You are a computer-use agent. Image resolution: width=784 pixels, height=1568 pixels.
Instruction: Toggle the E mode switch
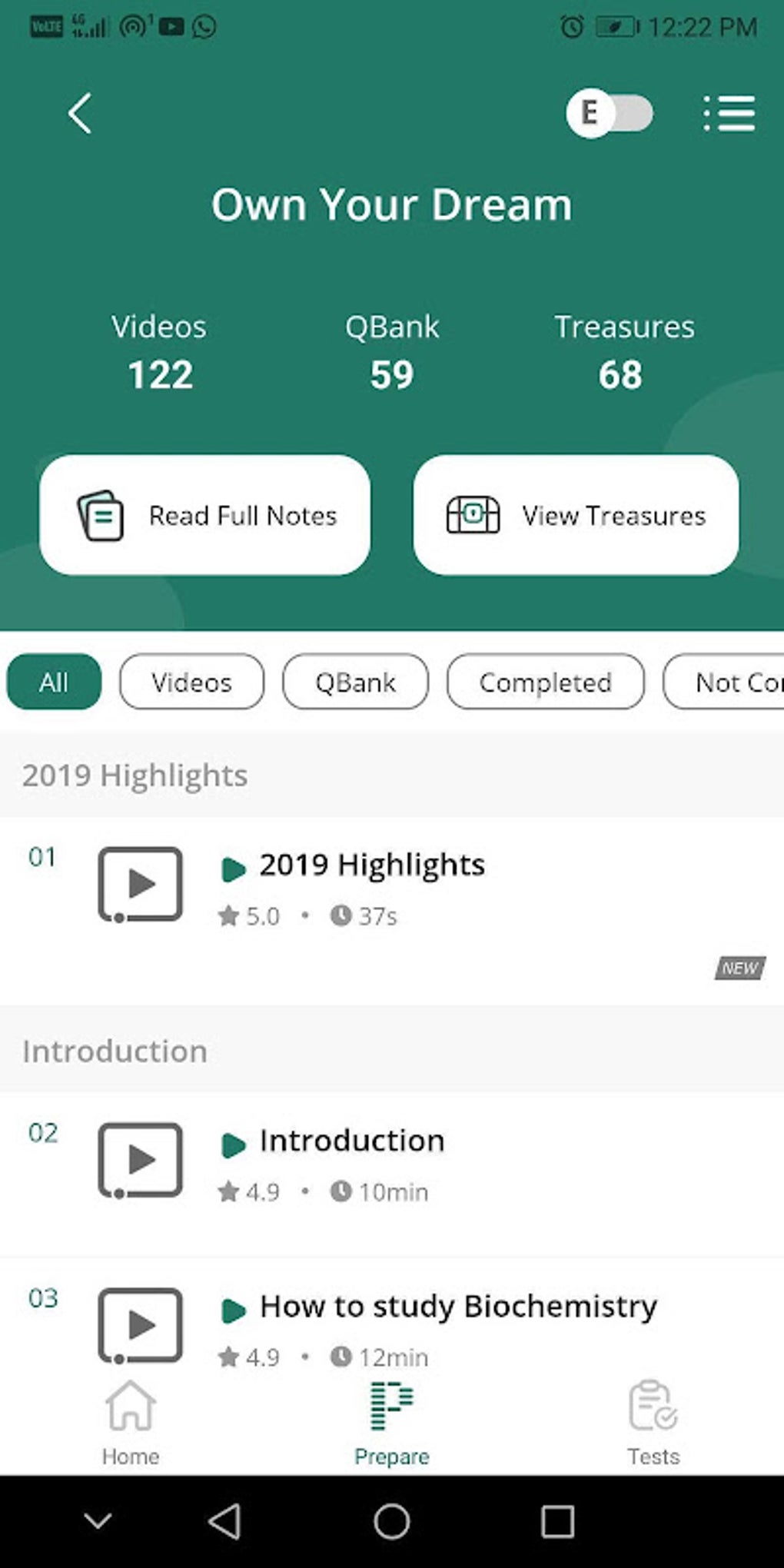(x=610, y=114)
